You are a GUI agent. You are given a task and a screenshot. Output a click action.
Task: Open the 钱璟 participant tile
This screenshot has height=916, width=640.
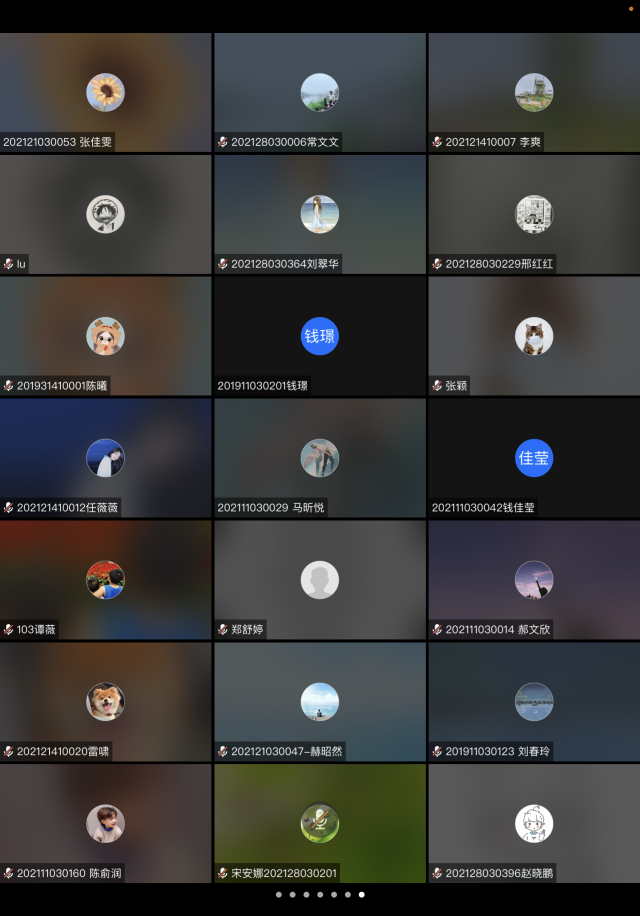point(320,336)
